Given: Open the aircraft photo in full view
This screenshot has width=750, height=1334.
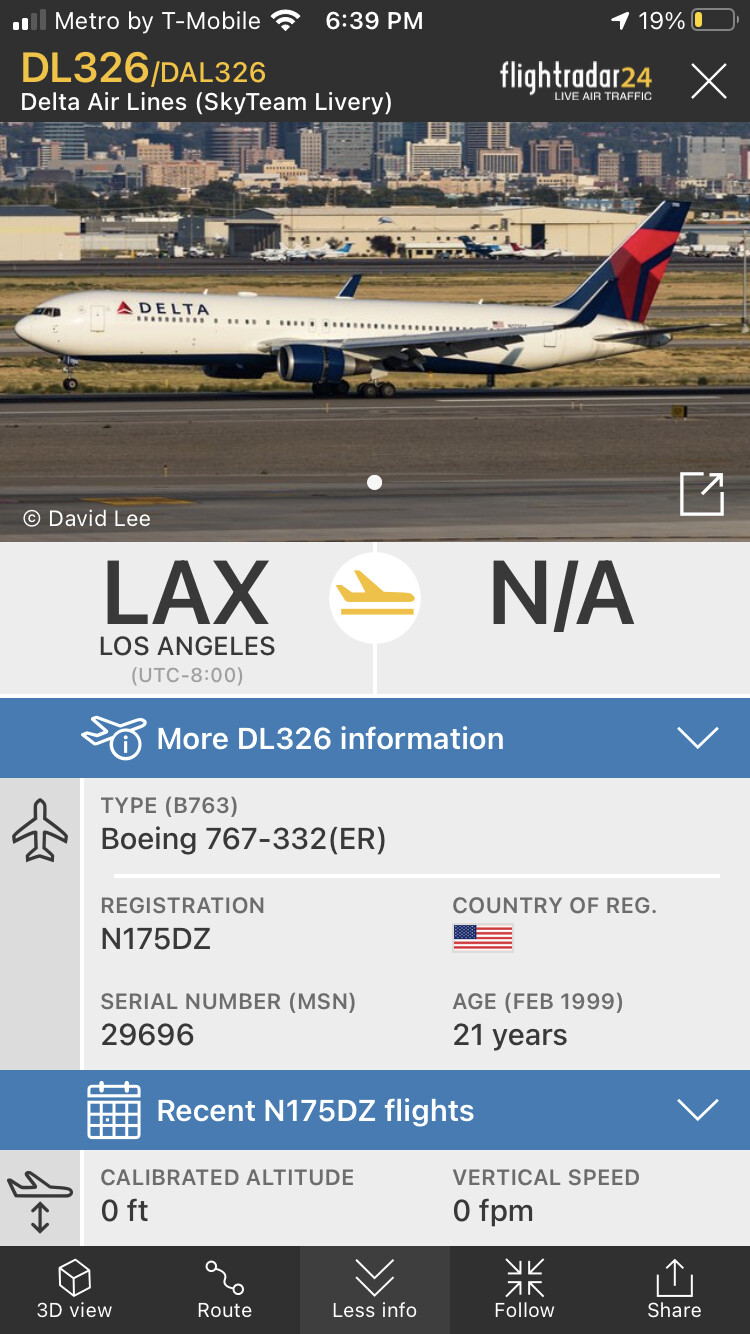Looking at the screenshot, I should pyautogui.click(x=701, y=494).
